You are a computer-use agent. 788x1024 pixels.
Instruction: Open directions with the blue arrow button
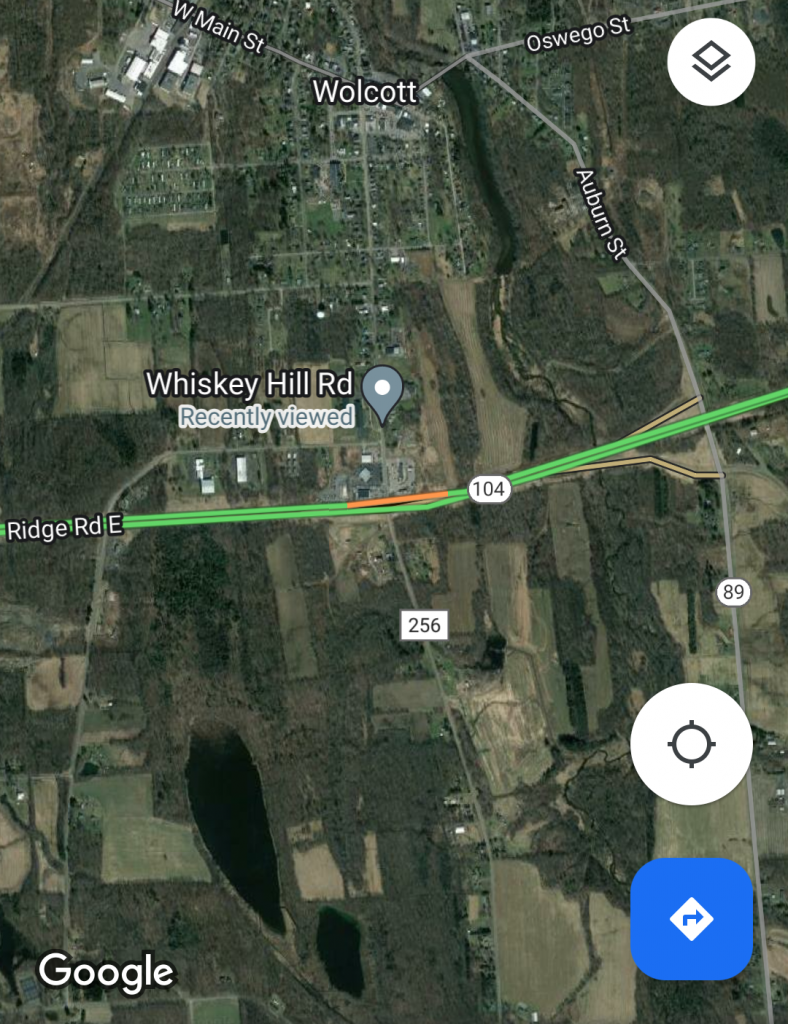[691, 918]
